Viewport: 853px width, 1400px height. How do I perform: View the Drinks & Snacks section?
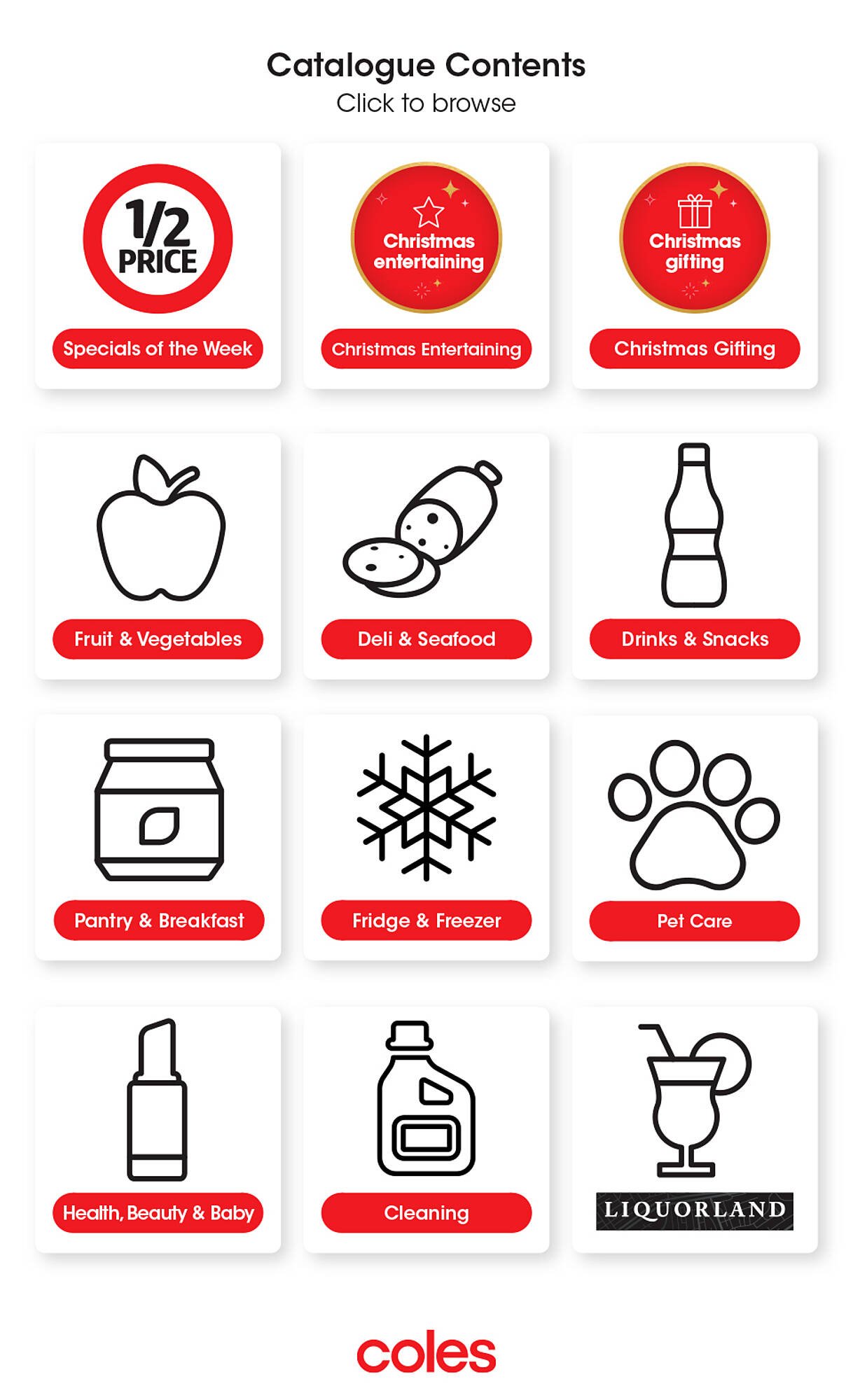pyautogui.click(x=692, y=638)
